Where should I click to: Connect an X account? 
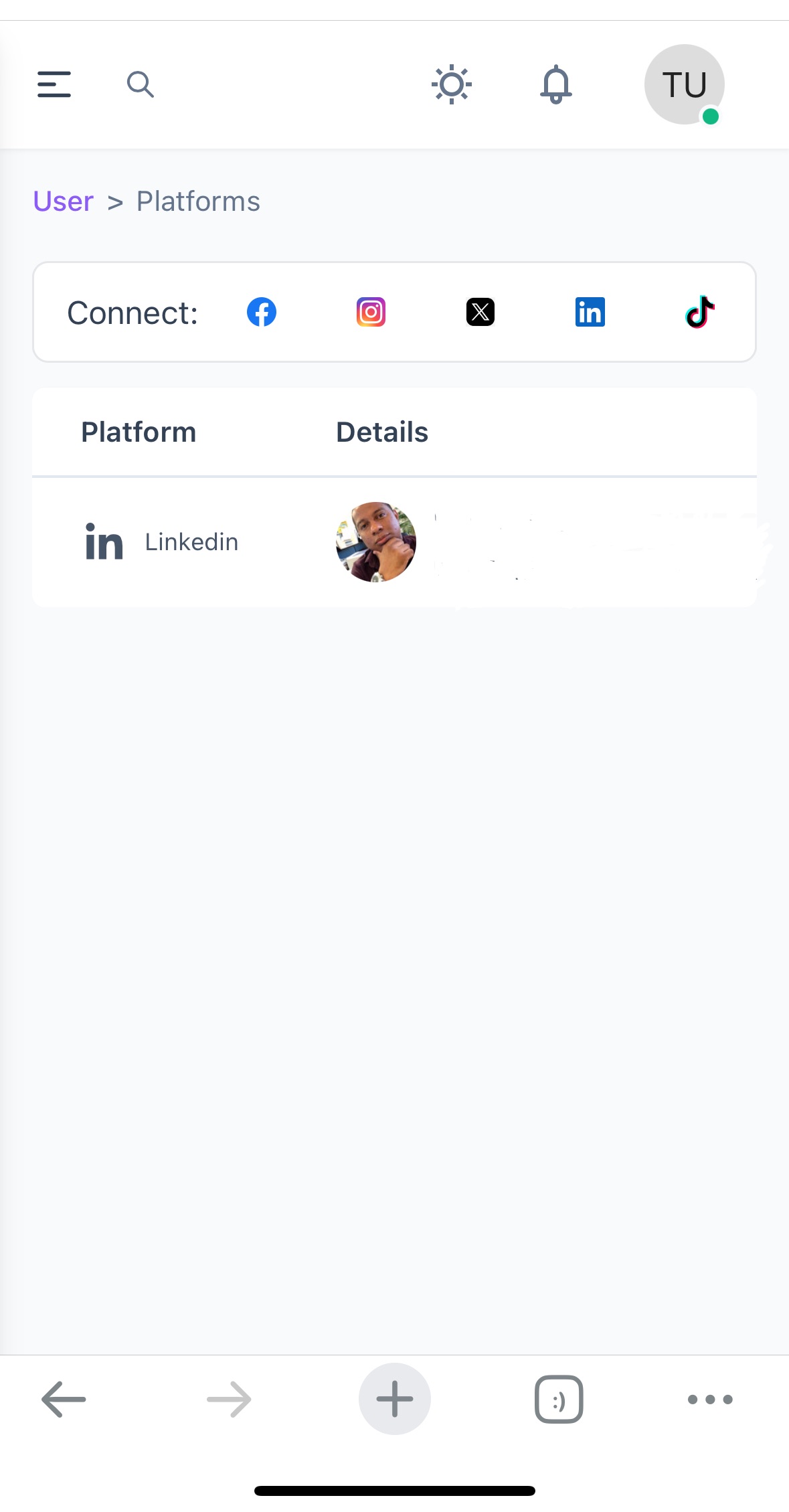click(480, 312)
